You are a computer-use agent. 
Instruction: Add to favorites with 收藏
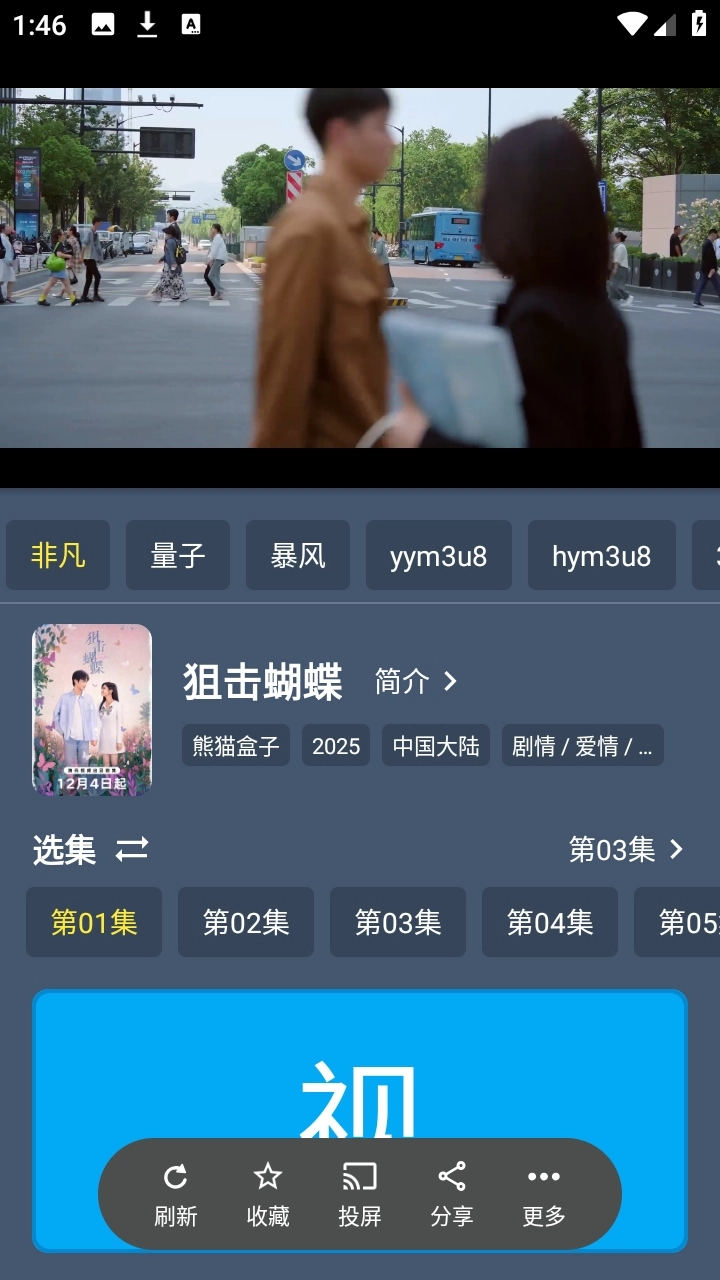(268, 1194)
